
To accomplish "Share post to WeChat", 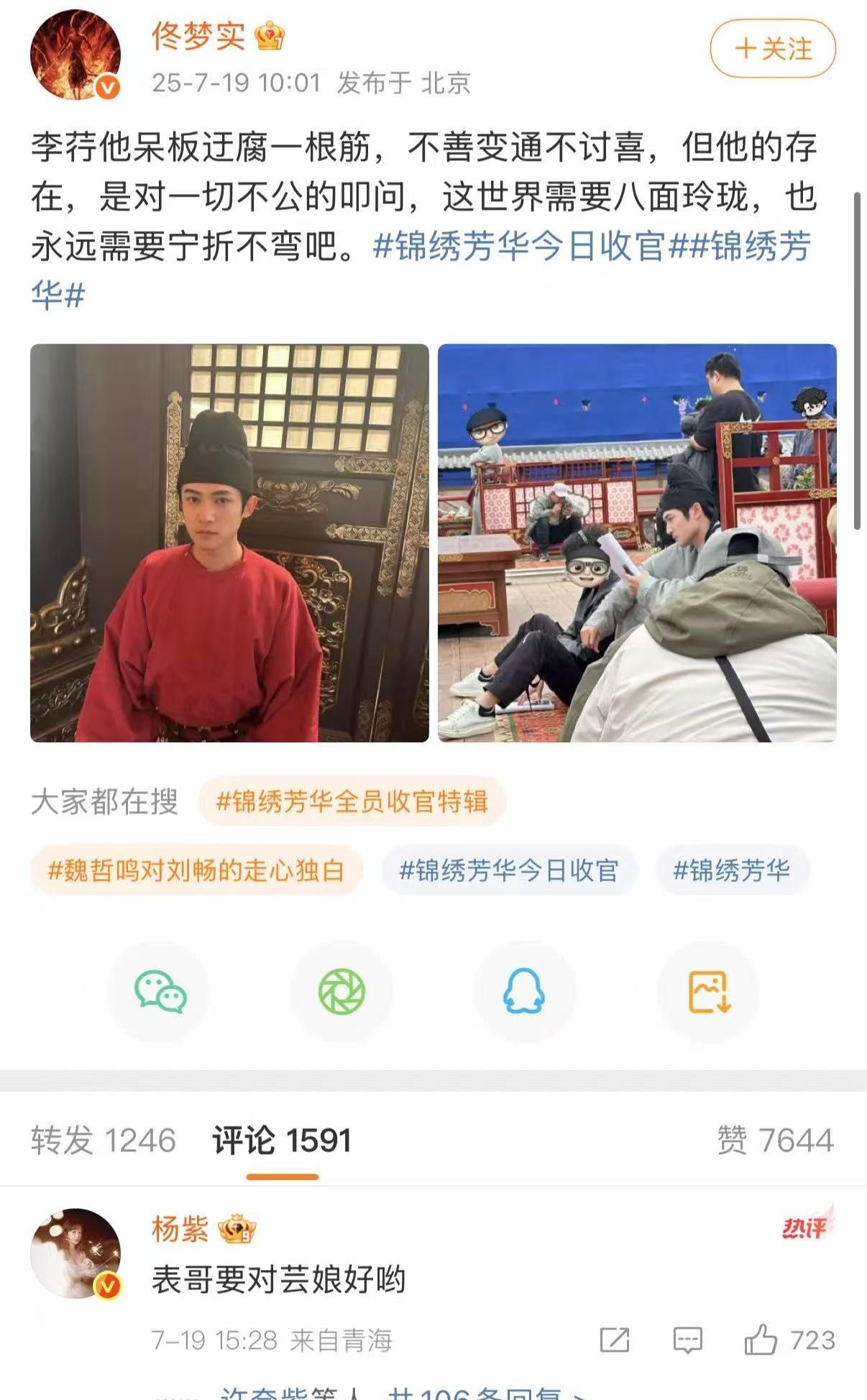I will pyautogui.click(x=160, y=992).
